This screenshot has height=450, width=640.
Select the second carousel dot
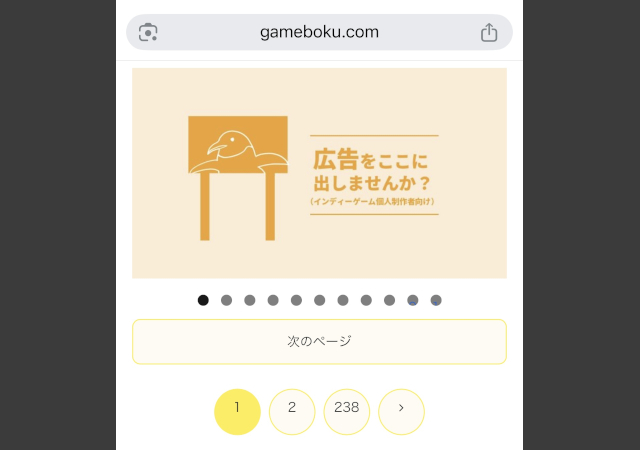click(x=226, y=300)
